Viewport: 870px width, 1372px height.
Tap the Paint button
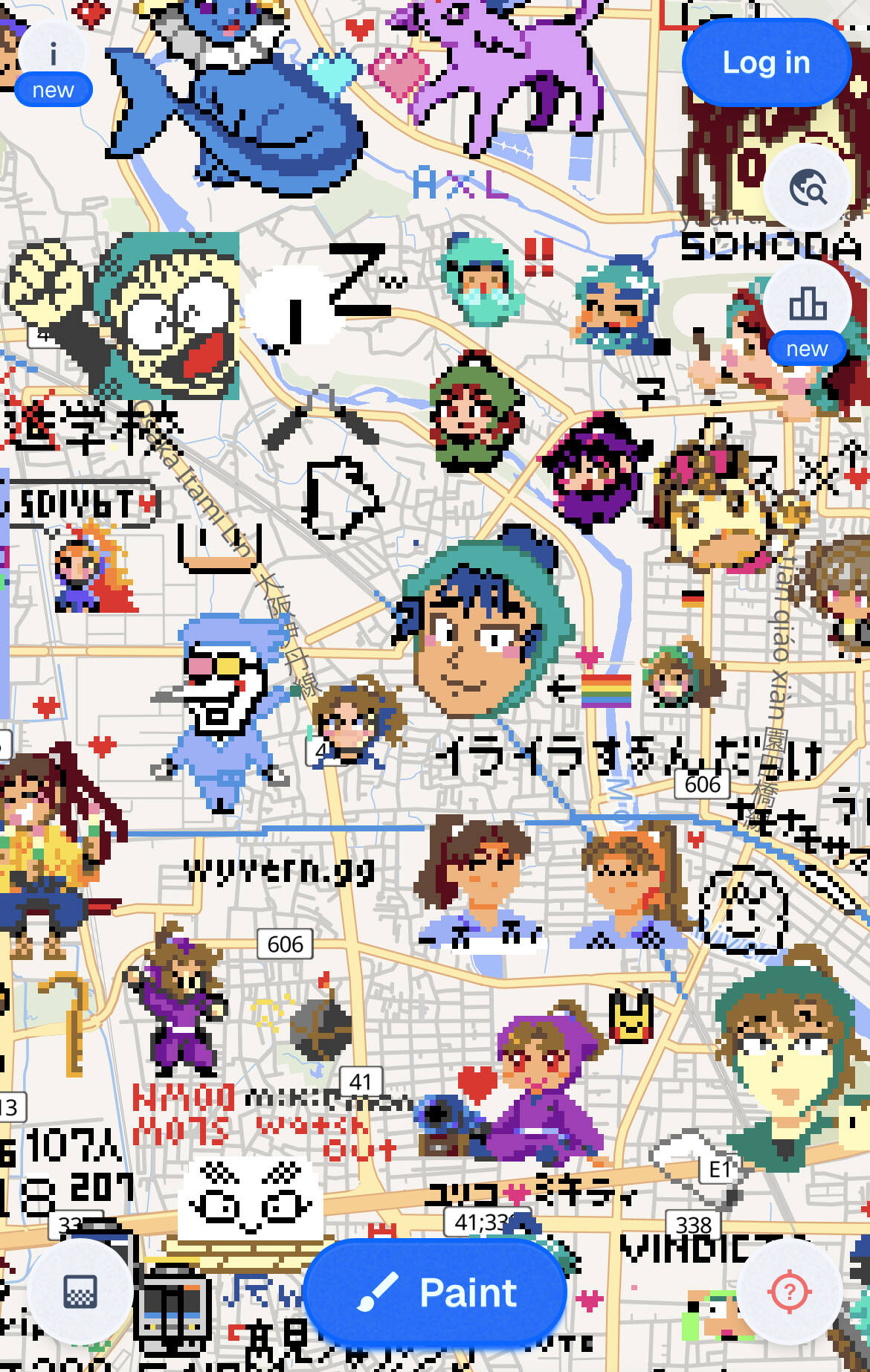[436, 1292]
